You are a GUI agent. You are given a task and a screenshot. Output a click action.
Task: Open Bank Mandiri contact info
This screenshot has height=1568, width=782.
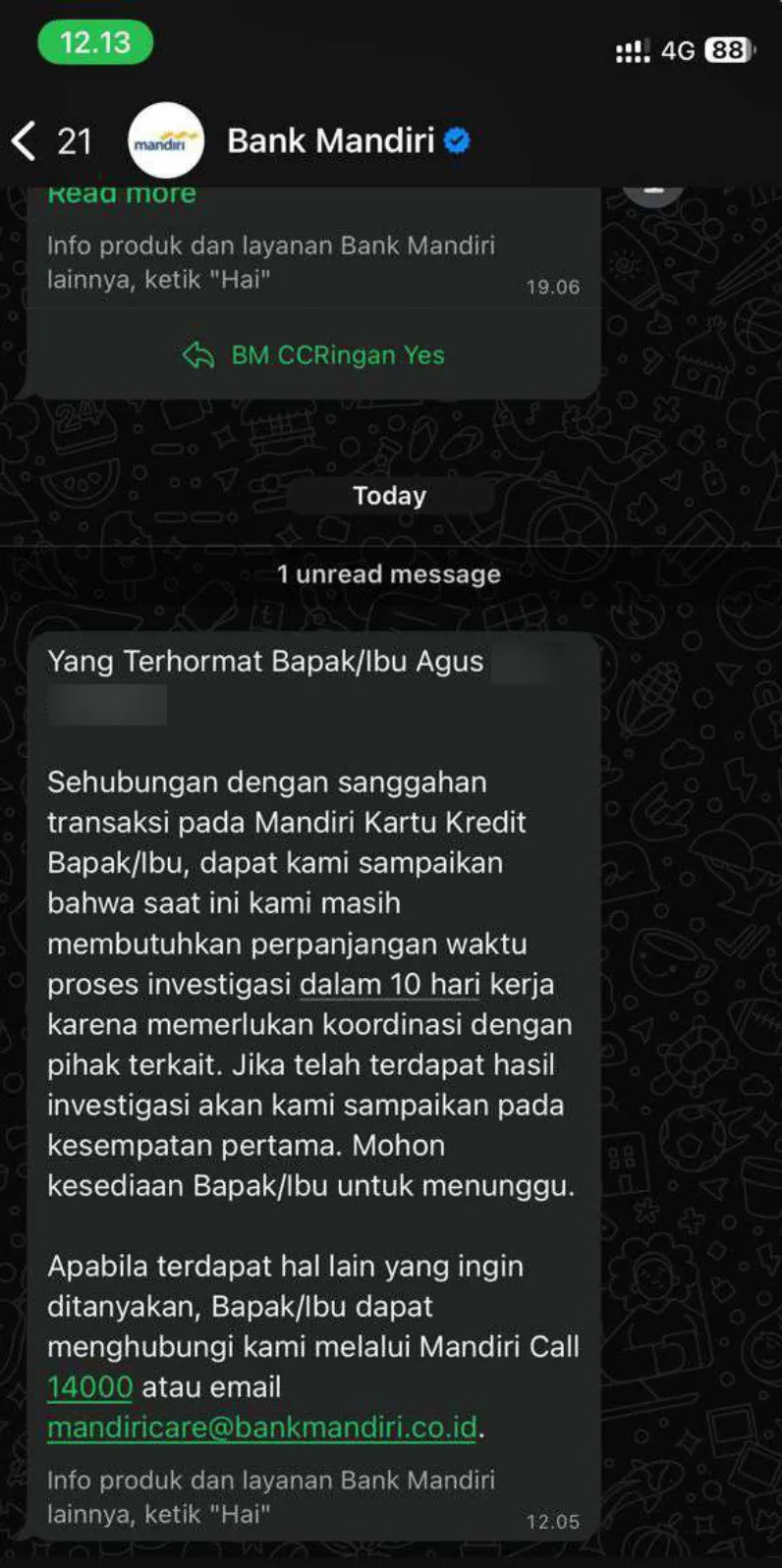330,141
